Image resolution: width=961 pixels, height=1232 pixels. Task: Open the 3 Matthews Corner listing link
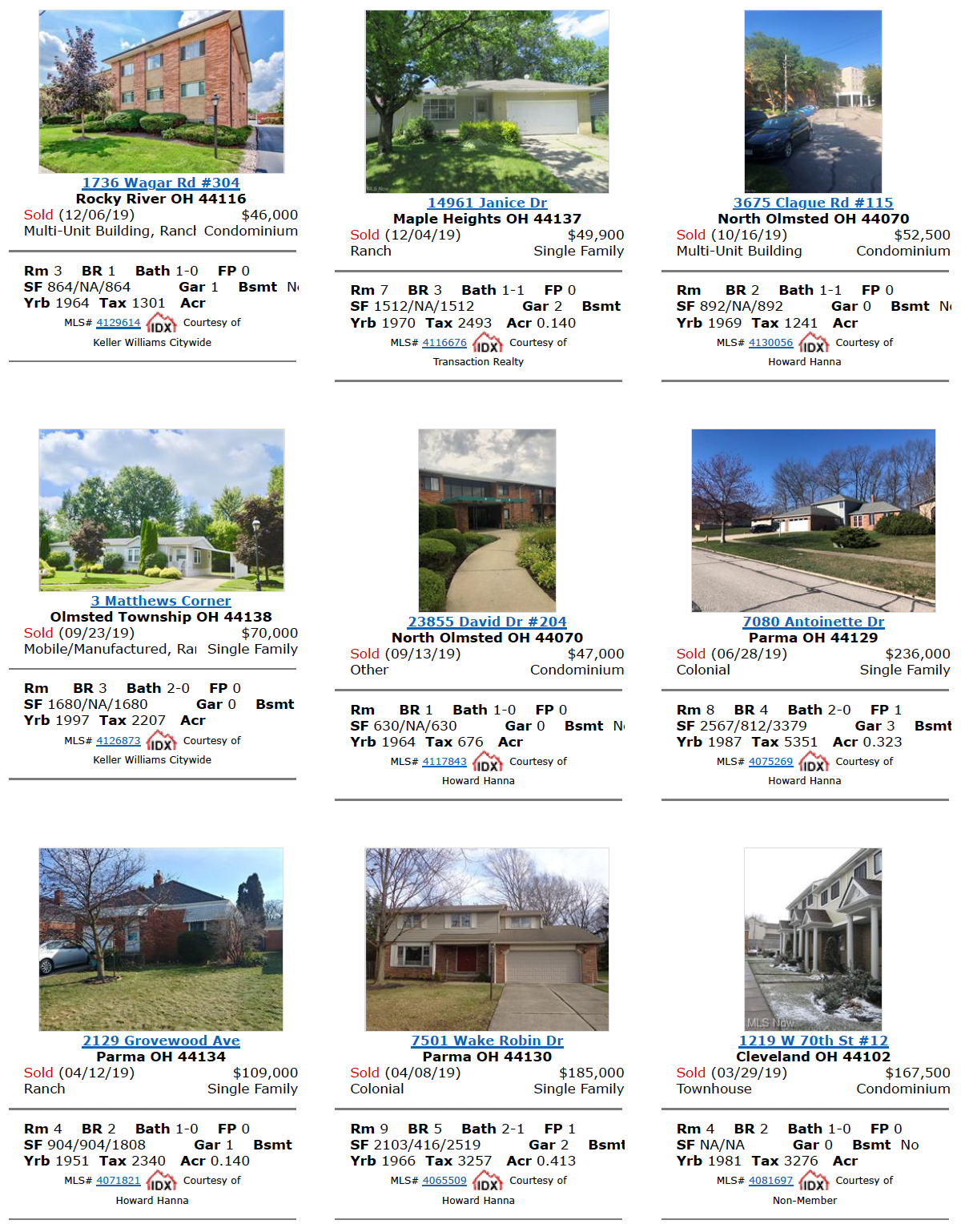coord(160,601)
